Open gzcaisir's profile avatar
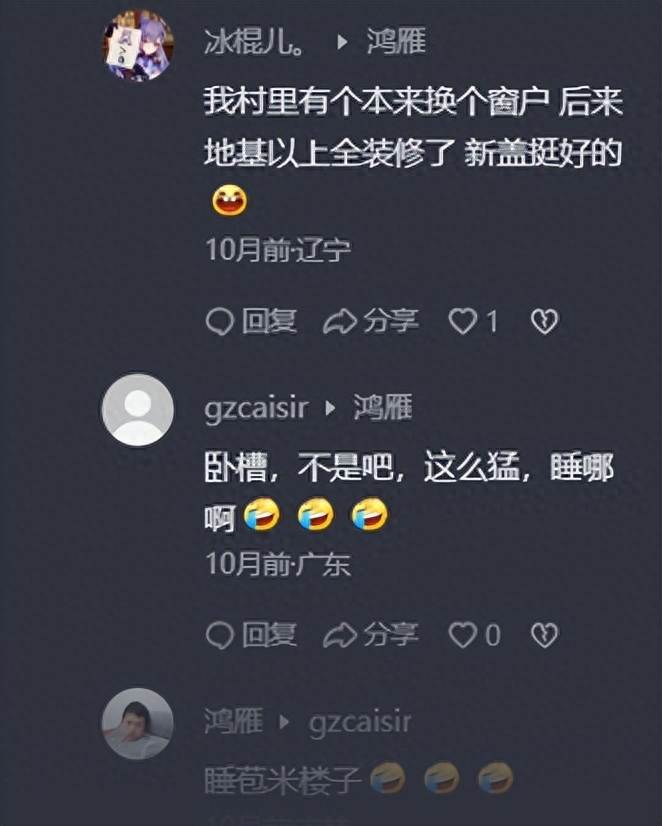Viewport: 662px width, 826px height. (x=138, y=409)
